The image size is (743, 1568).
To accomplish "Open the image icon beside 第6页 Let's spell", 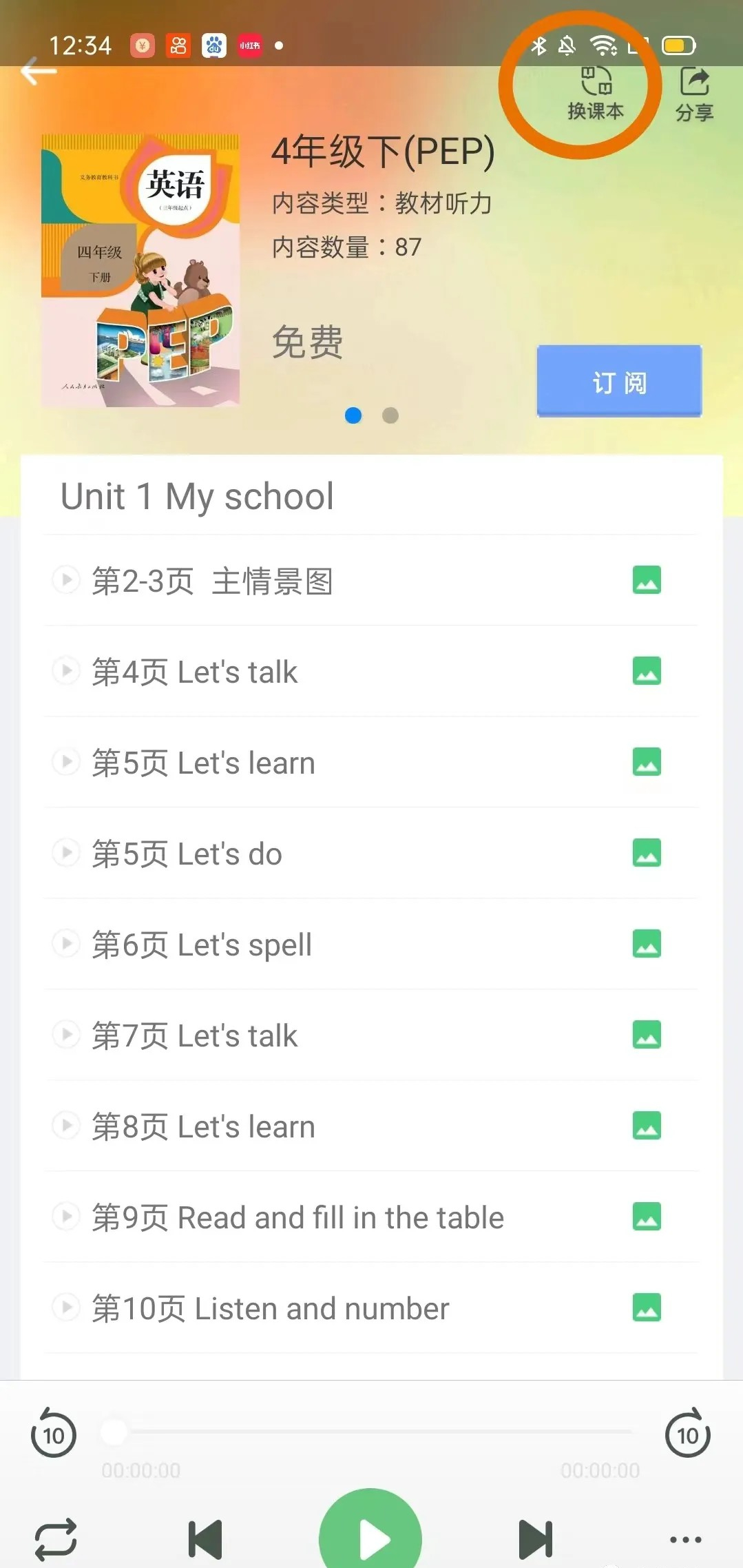I will point(645,943).
